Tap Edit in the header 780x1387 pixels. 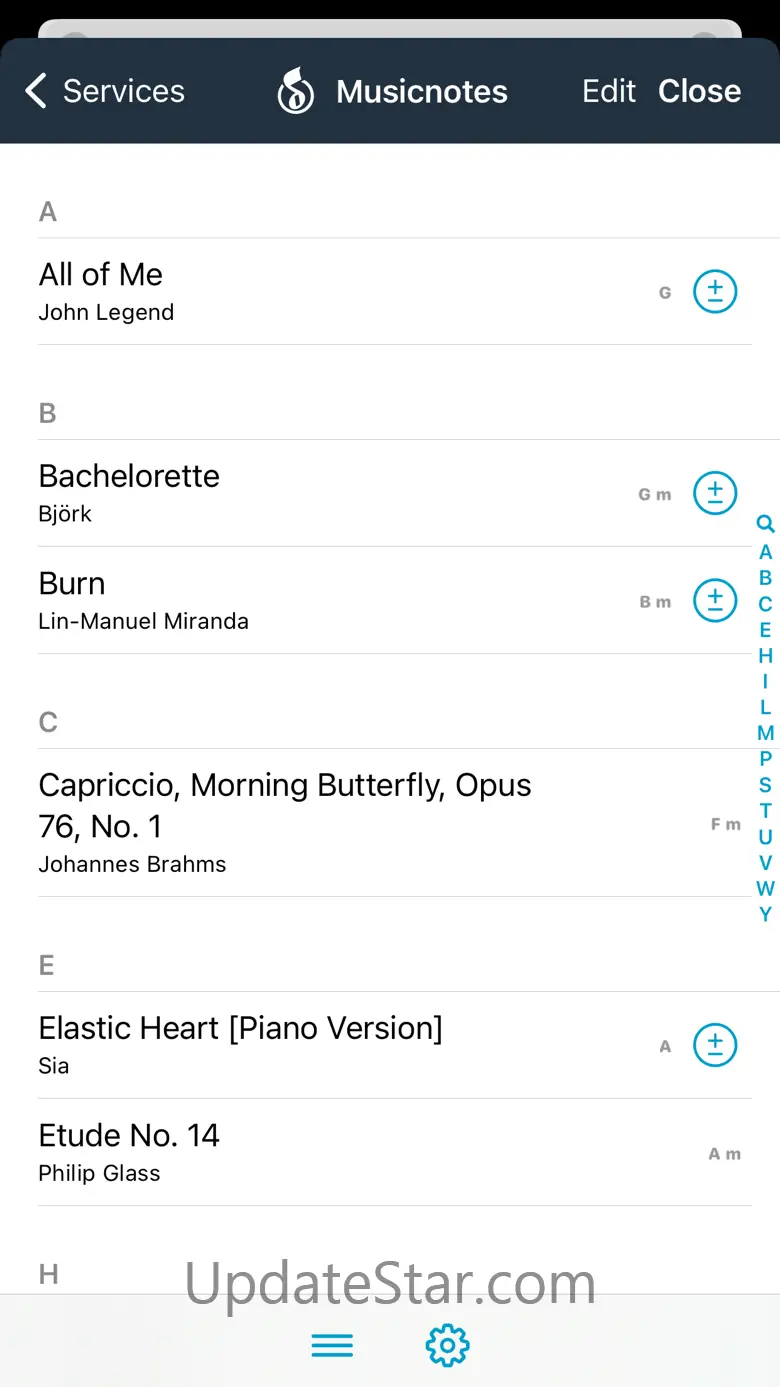pos(608,91)
